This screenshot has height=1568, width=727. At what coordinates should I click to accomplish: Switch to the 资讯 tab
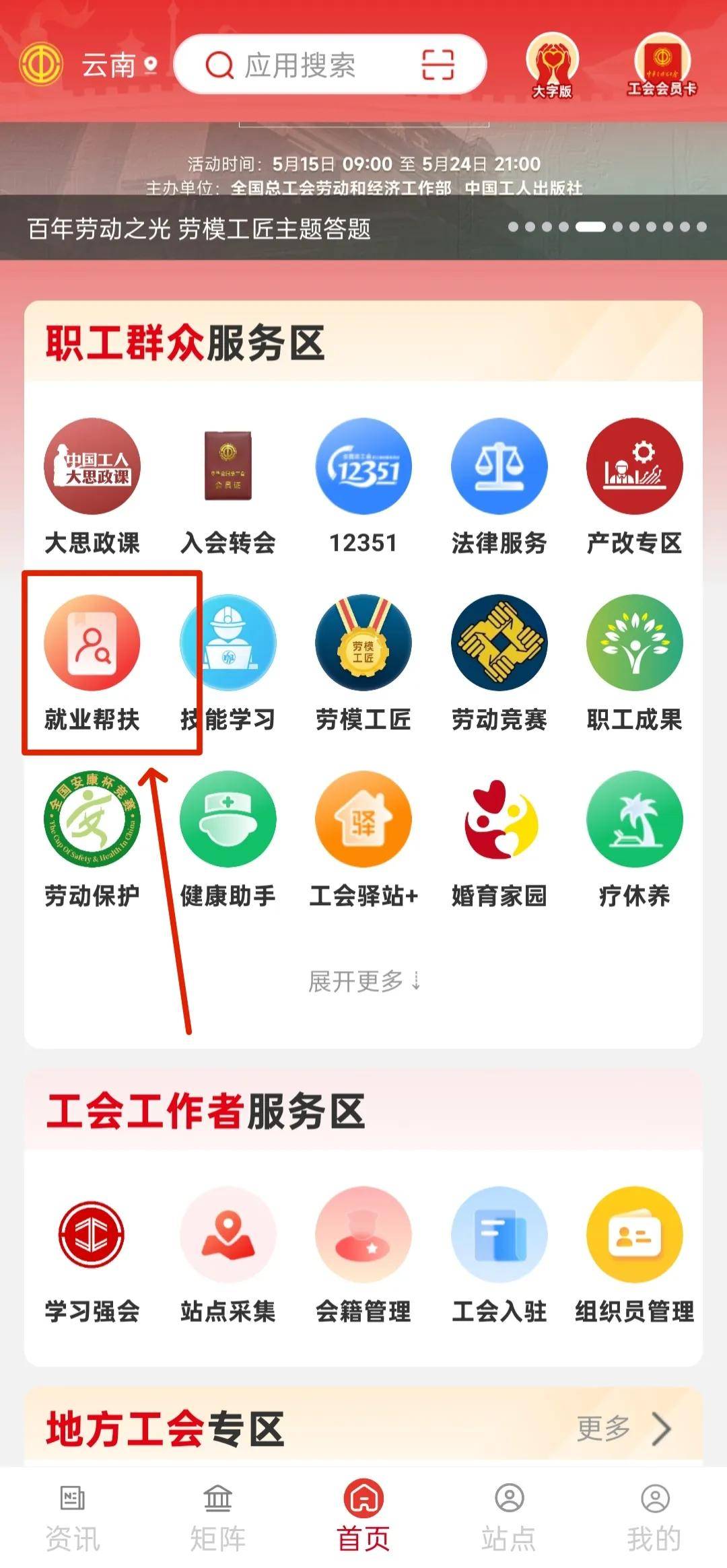(73, 1519)
